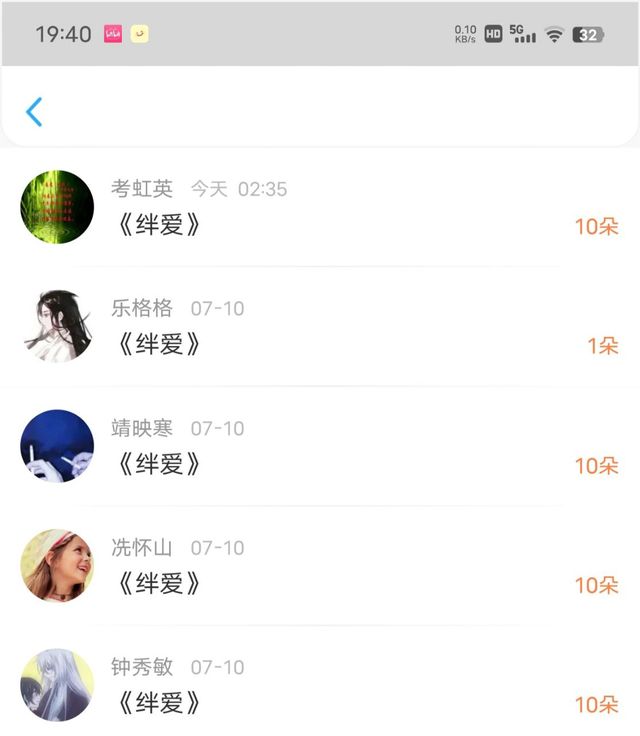This screenshot has width=640, height=736.
Task: View 考虹英's profile avatar
Action: coord(57,207)
